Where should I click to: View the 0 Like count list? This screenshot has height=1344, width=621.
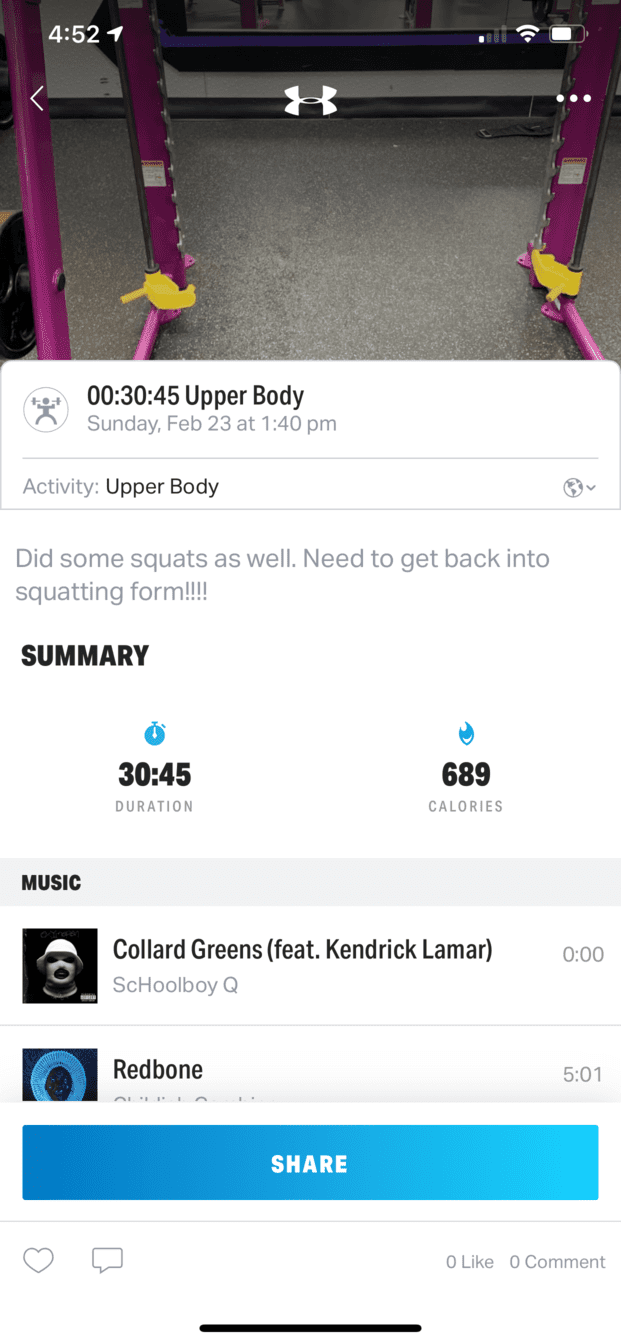tap(470, 1262)
